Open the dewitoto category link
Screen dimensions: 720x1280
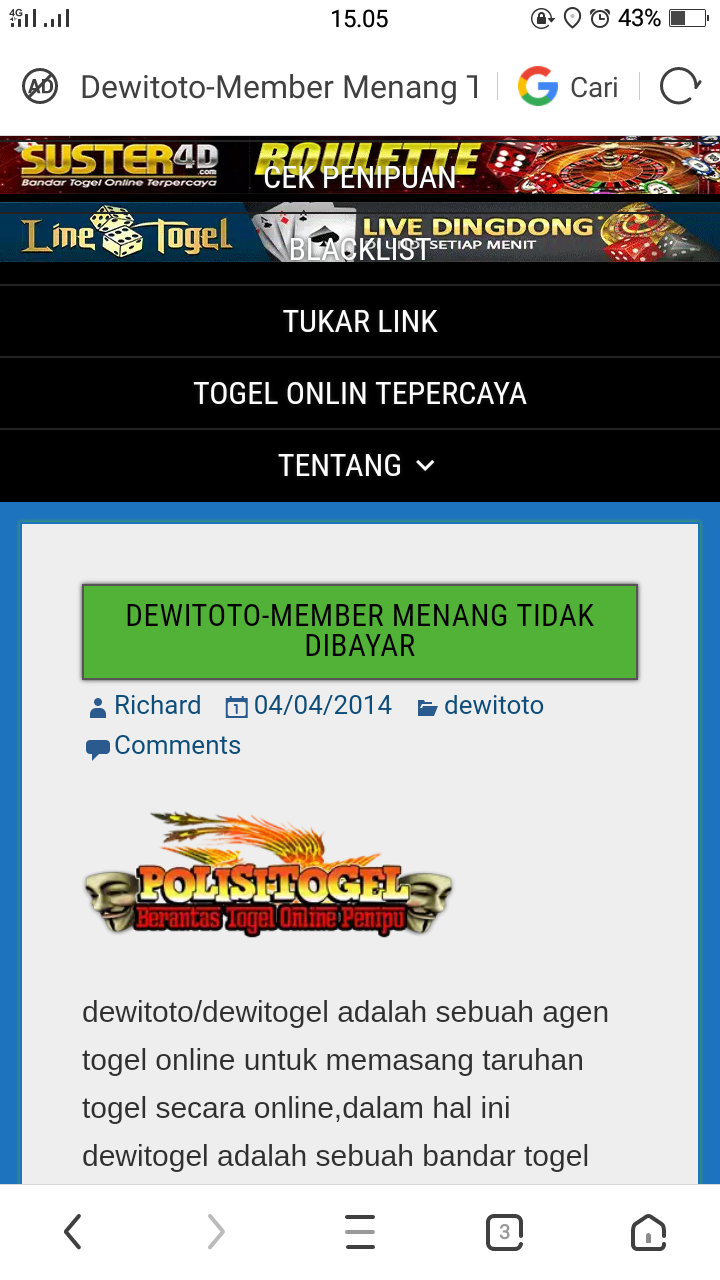[x=494, y=705]
